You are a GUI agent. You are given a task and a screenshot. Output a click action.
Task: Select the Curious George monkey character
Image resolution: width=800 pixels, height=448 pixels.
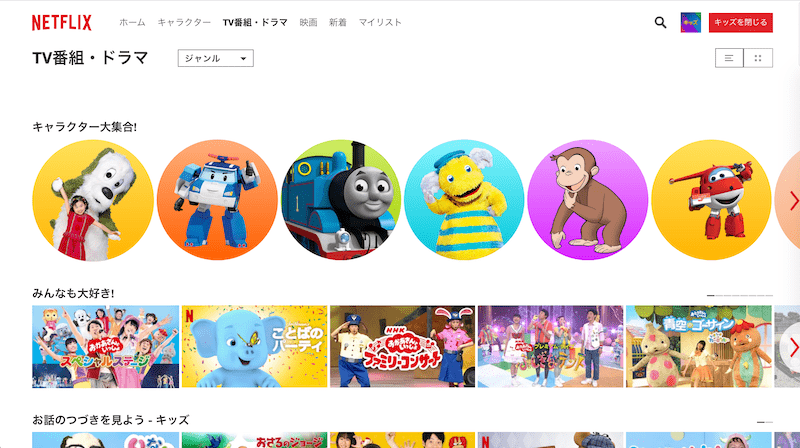[x=588, y=200]
